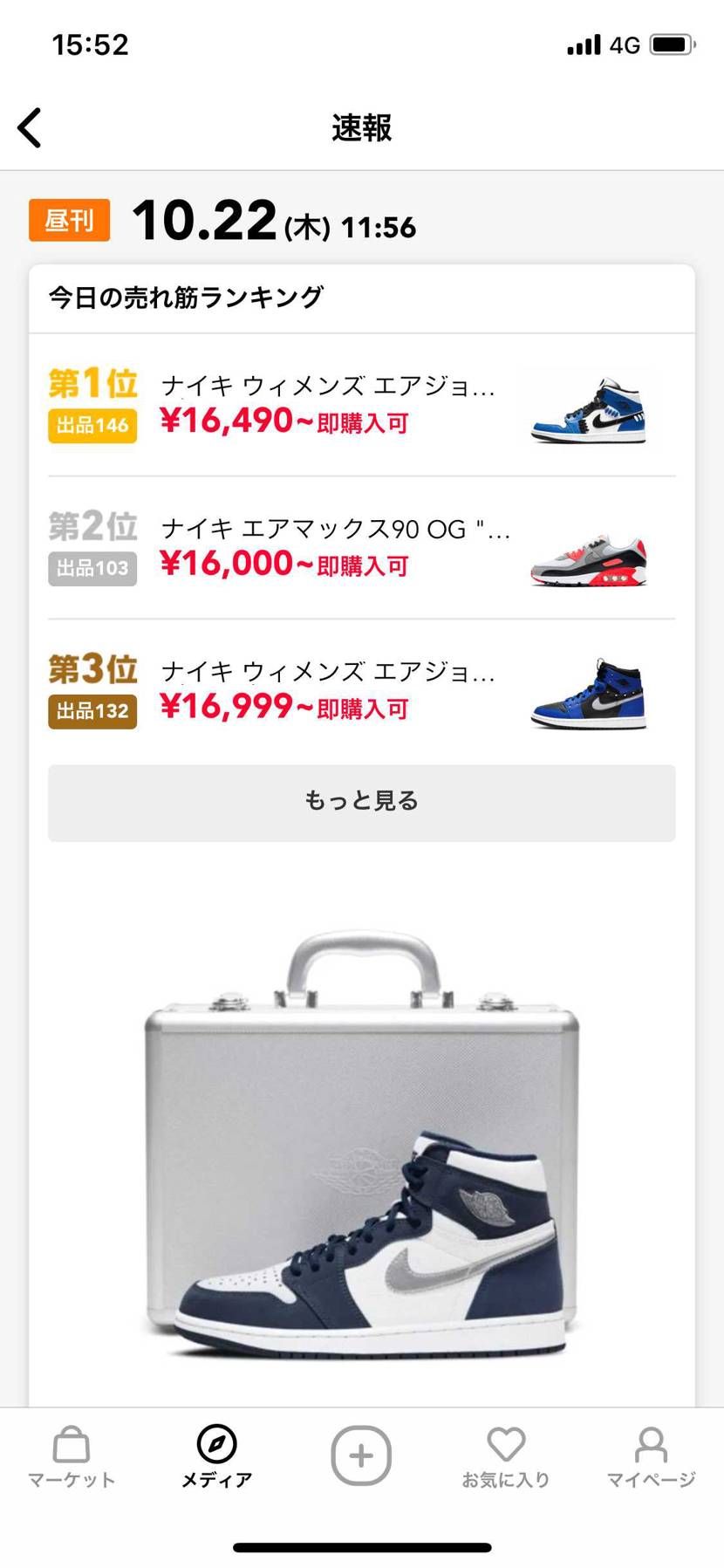Tap the 第3位 bronze rank badge

tap(92, 668)
